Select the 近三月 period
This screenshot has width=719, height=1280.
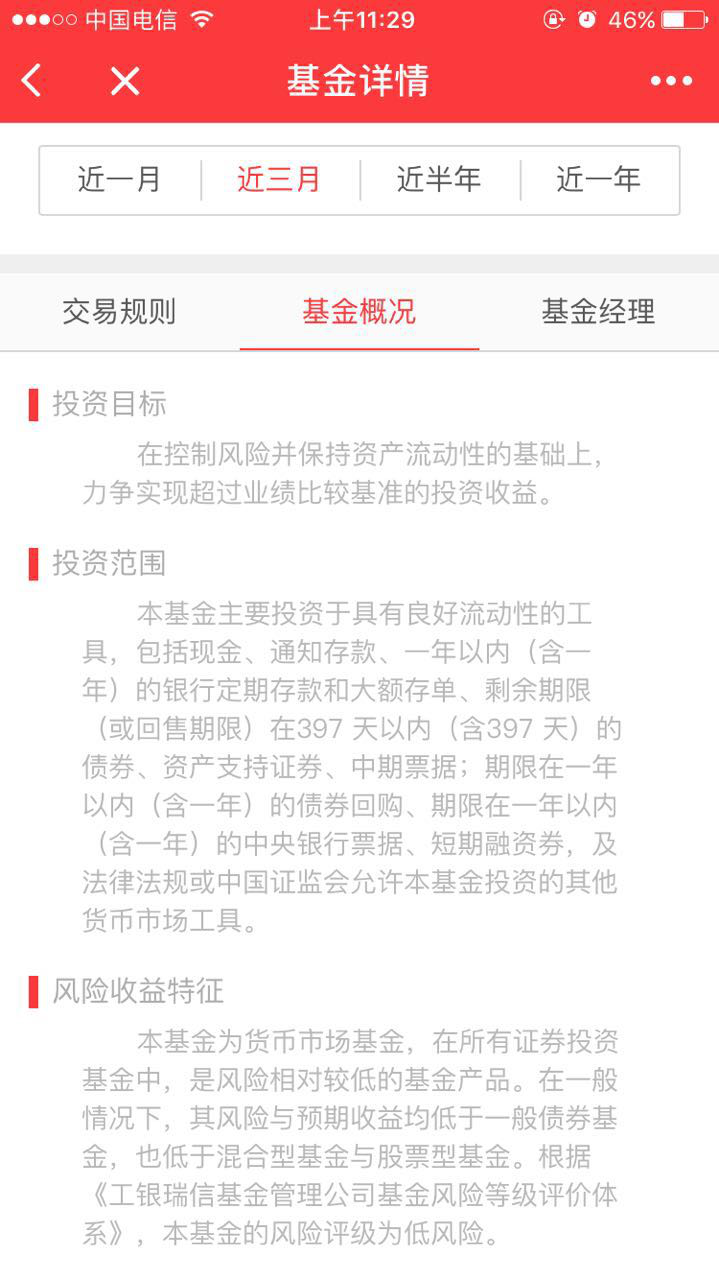pos(279,180)
